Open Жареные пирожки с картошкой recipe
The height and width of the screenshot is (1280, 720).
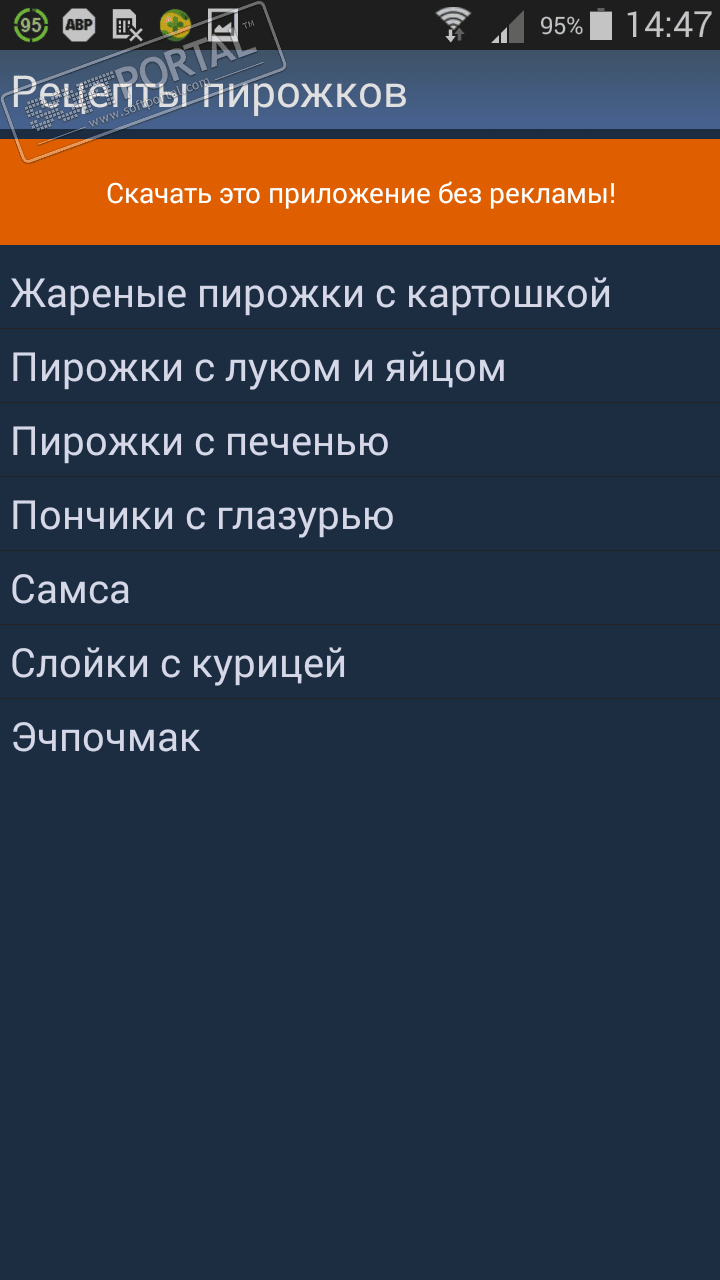click(x=360, y=293)
